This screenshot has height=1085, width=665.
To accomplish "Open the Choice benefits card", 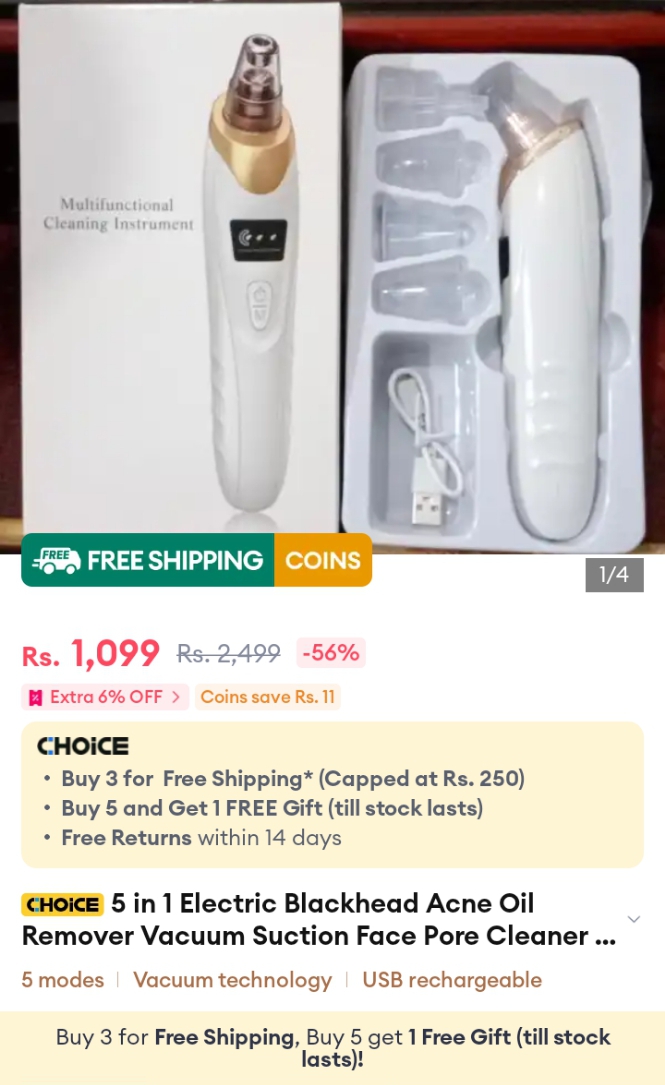I will coord(332,794).
